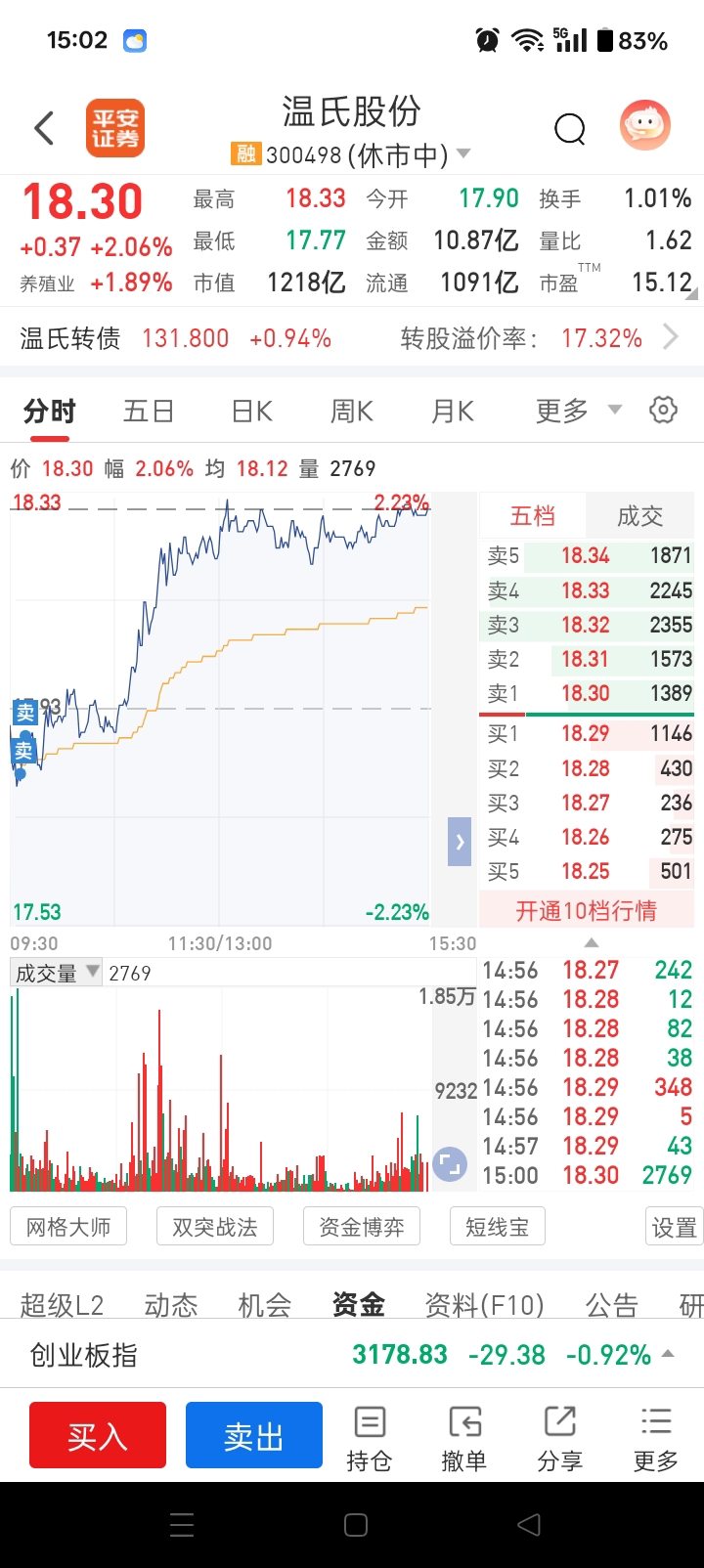704x1568 pixels.
Task: Open 撤单 to cancel orders
Action: [x=464, y=1438]
